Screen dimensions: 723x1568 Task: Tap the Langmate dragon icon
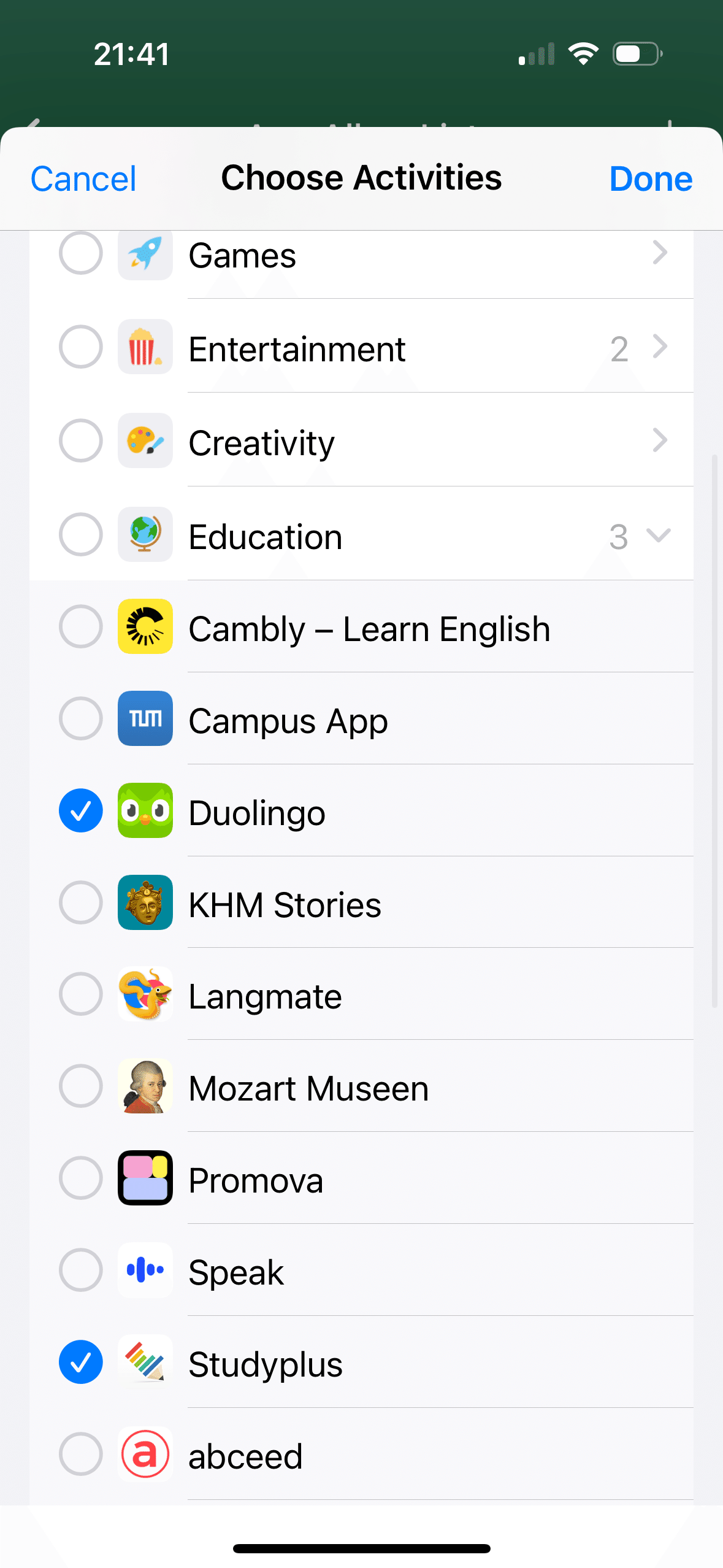pos(145,995)
